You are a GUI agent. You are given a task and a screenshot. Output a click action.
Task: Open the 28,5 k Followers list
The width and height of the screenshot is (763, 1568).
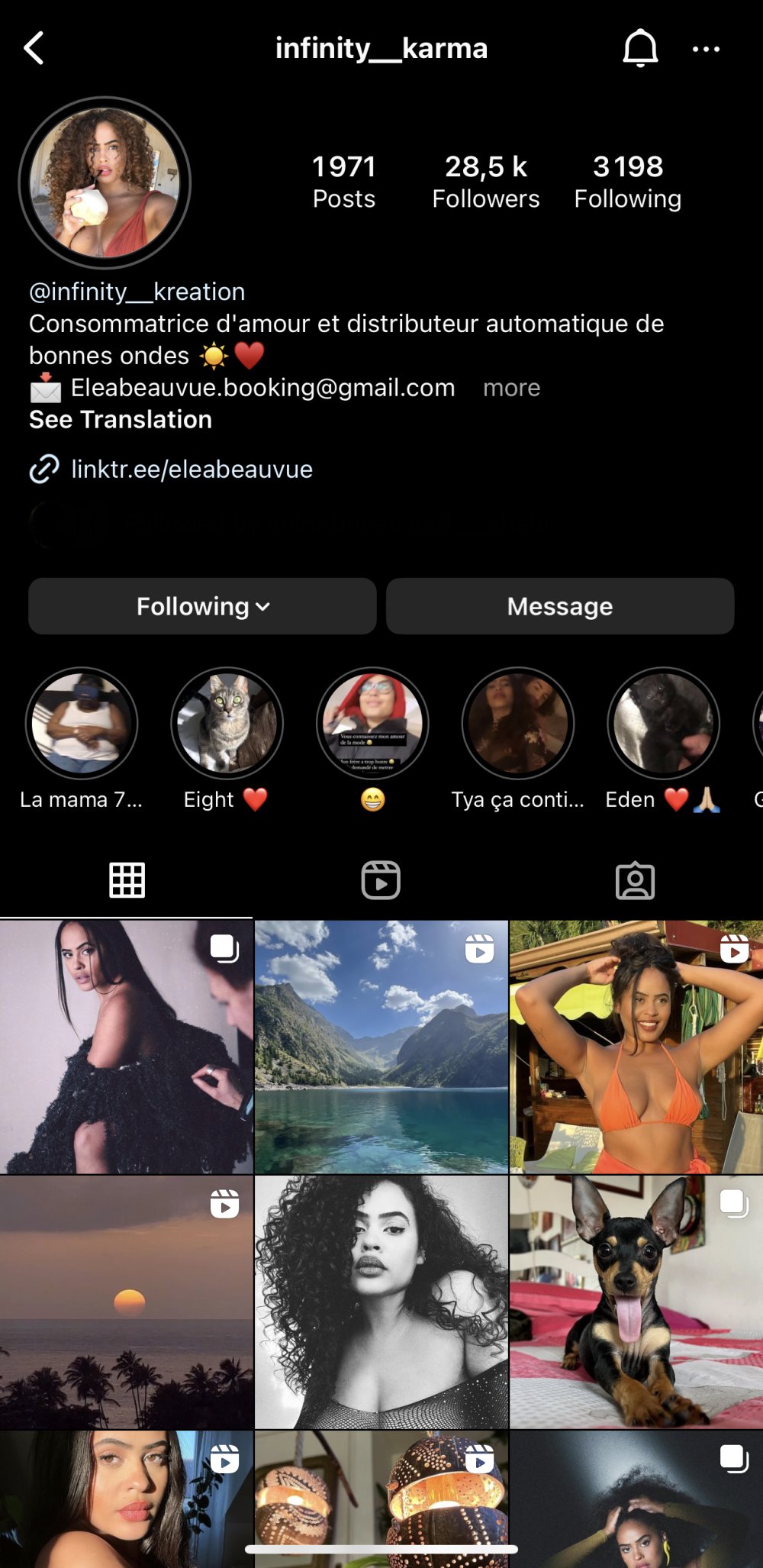485,182
